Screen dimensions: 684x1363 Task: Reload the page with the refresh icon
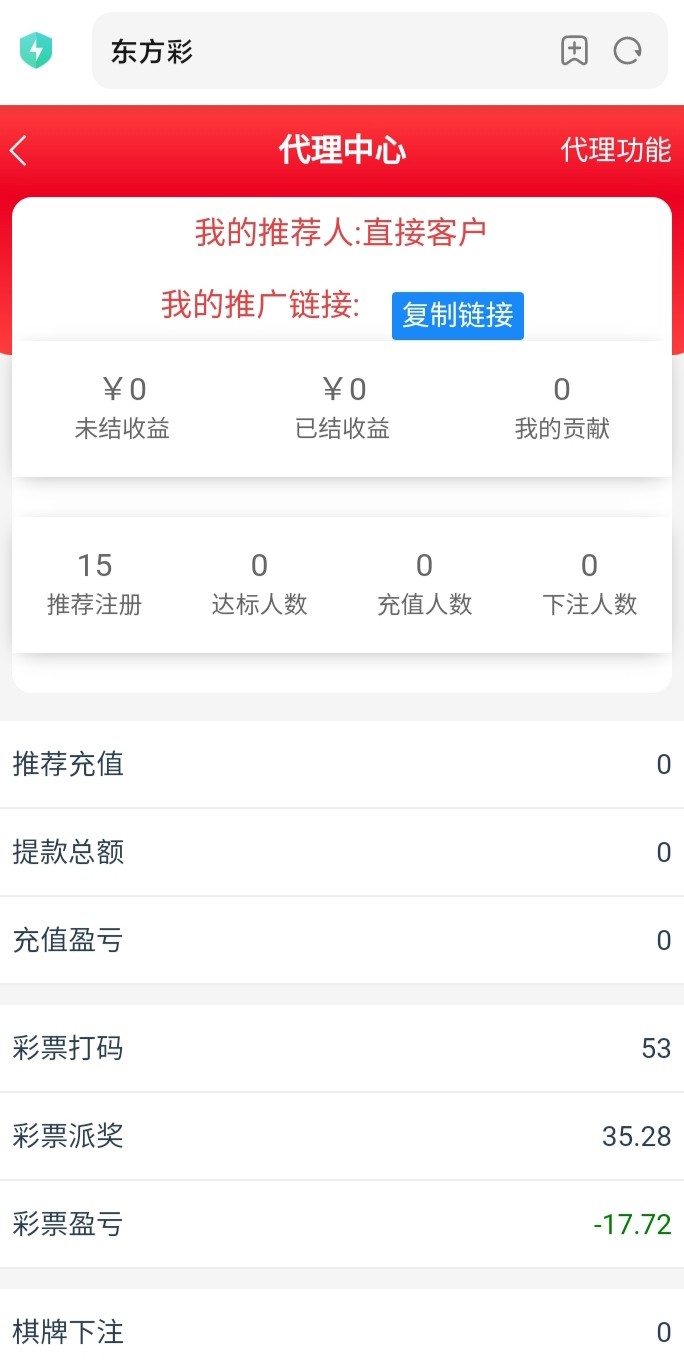(627, 51)
